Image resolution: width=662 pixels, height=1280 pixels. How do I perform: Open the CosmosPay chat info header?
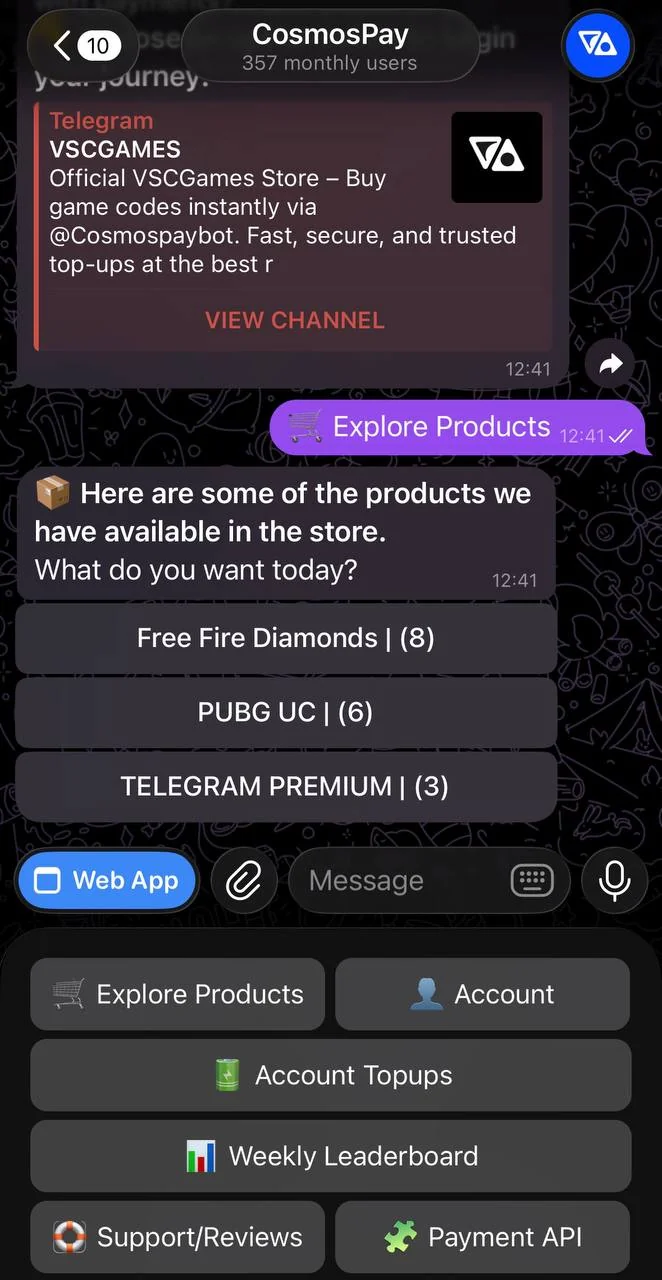(330, 46)
